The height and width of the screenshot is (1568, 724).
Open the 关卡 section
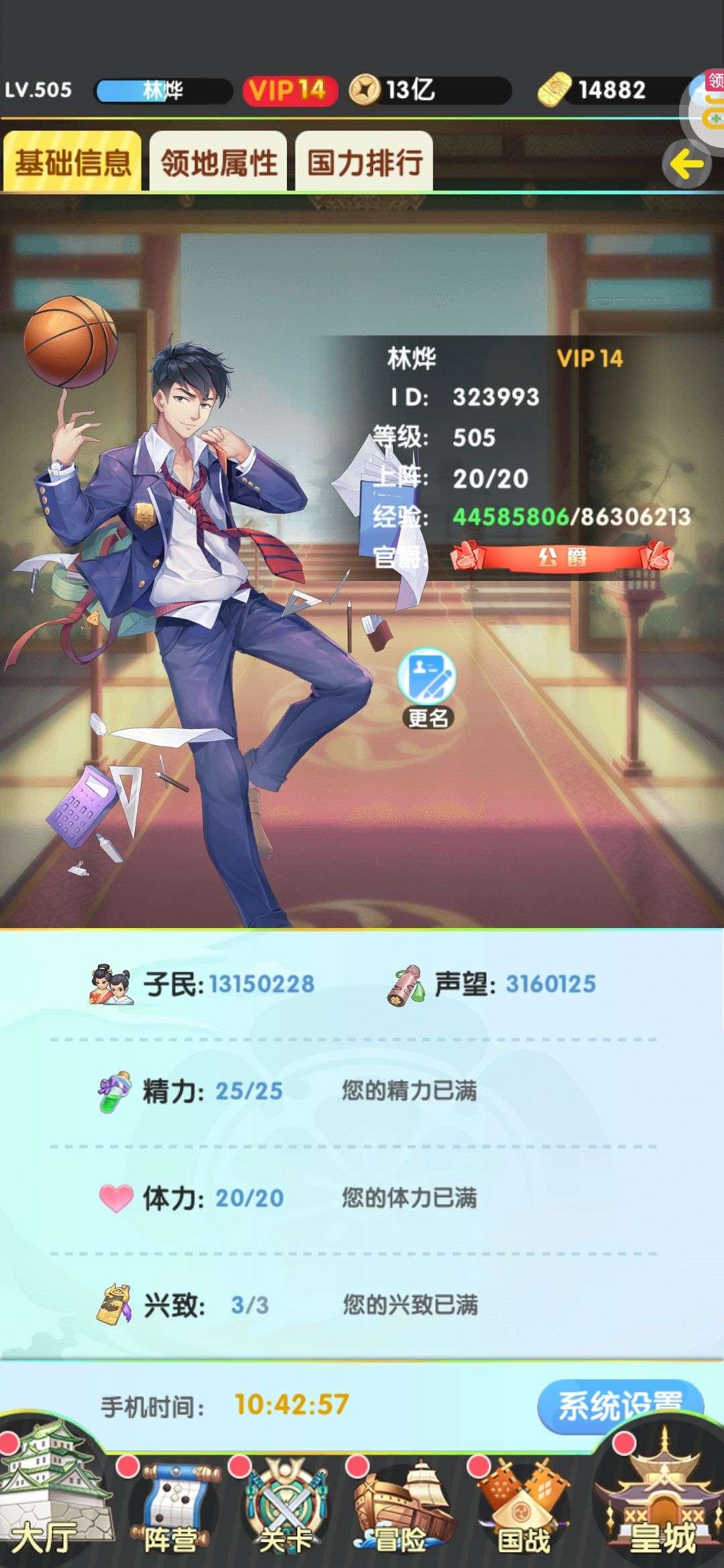click(x=286, y=1506)
